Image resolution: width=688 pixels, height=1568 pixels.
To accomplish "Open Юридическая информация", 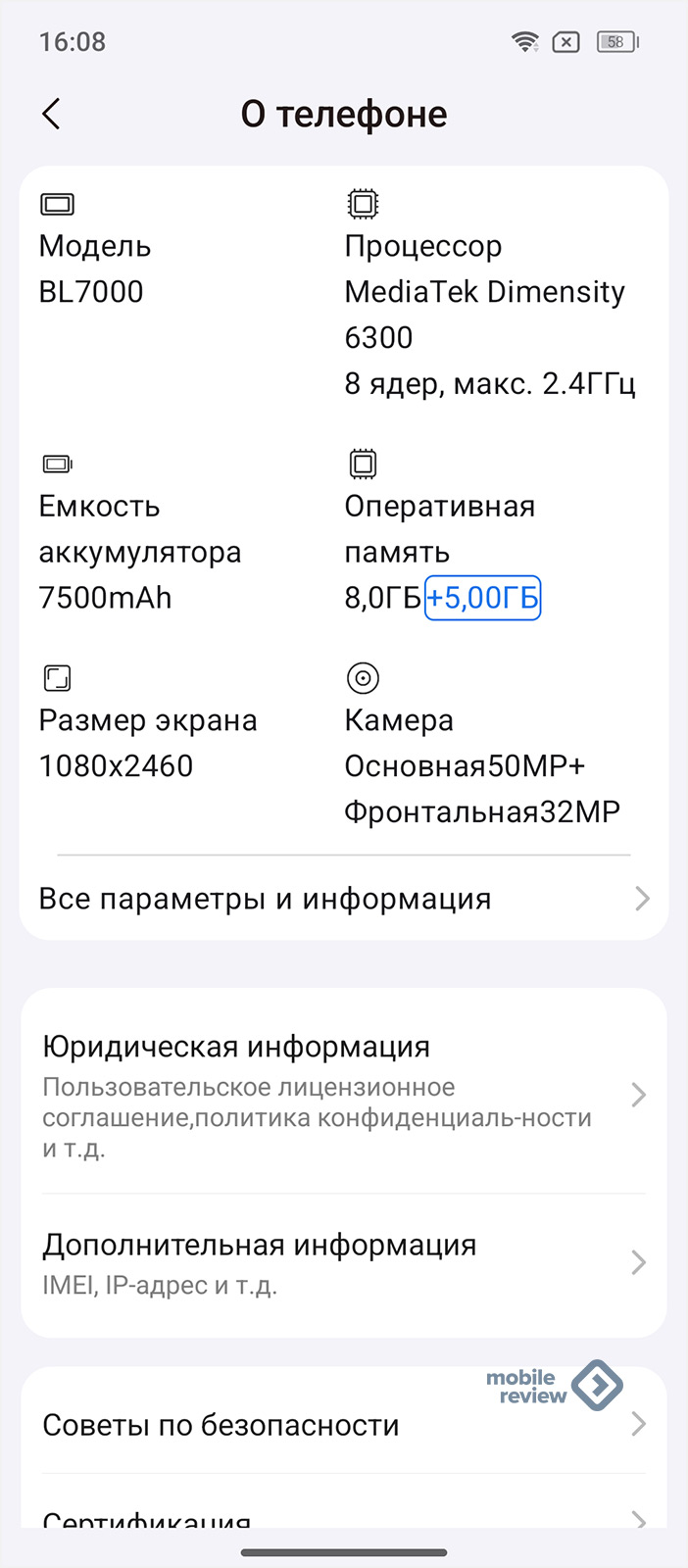I will (344, 1094).
